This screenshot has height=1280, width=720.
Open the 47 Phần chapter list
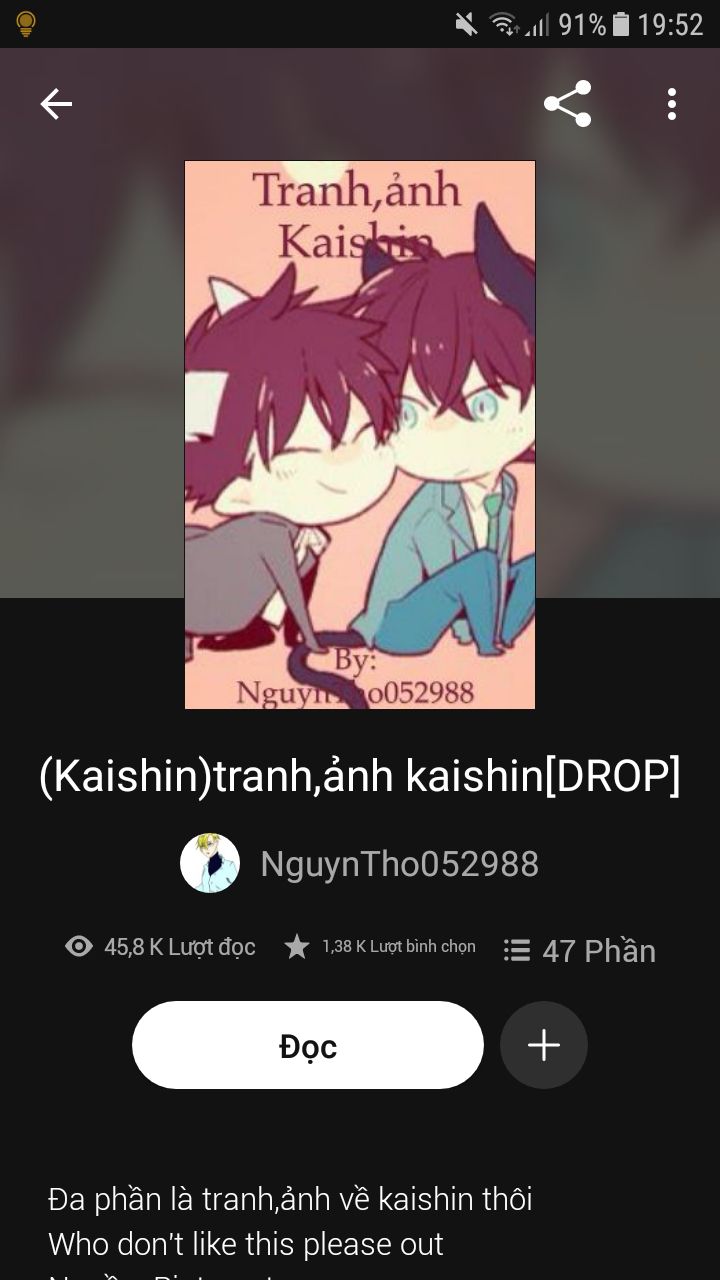point(580,950)
